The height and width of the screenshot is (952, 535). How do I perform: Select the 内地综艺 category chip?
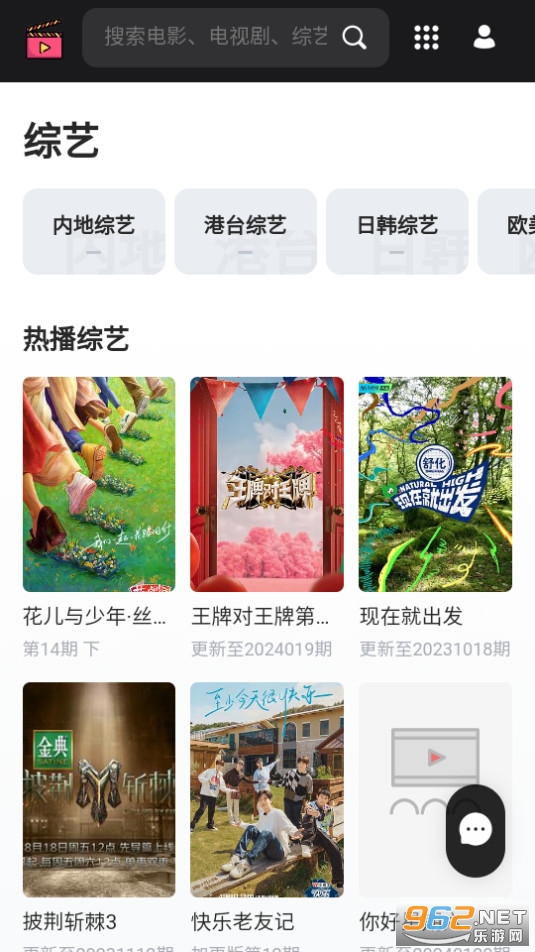(x=94, y=231)
